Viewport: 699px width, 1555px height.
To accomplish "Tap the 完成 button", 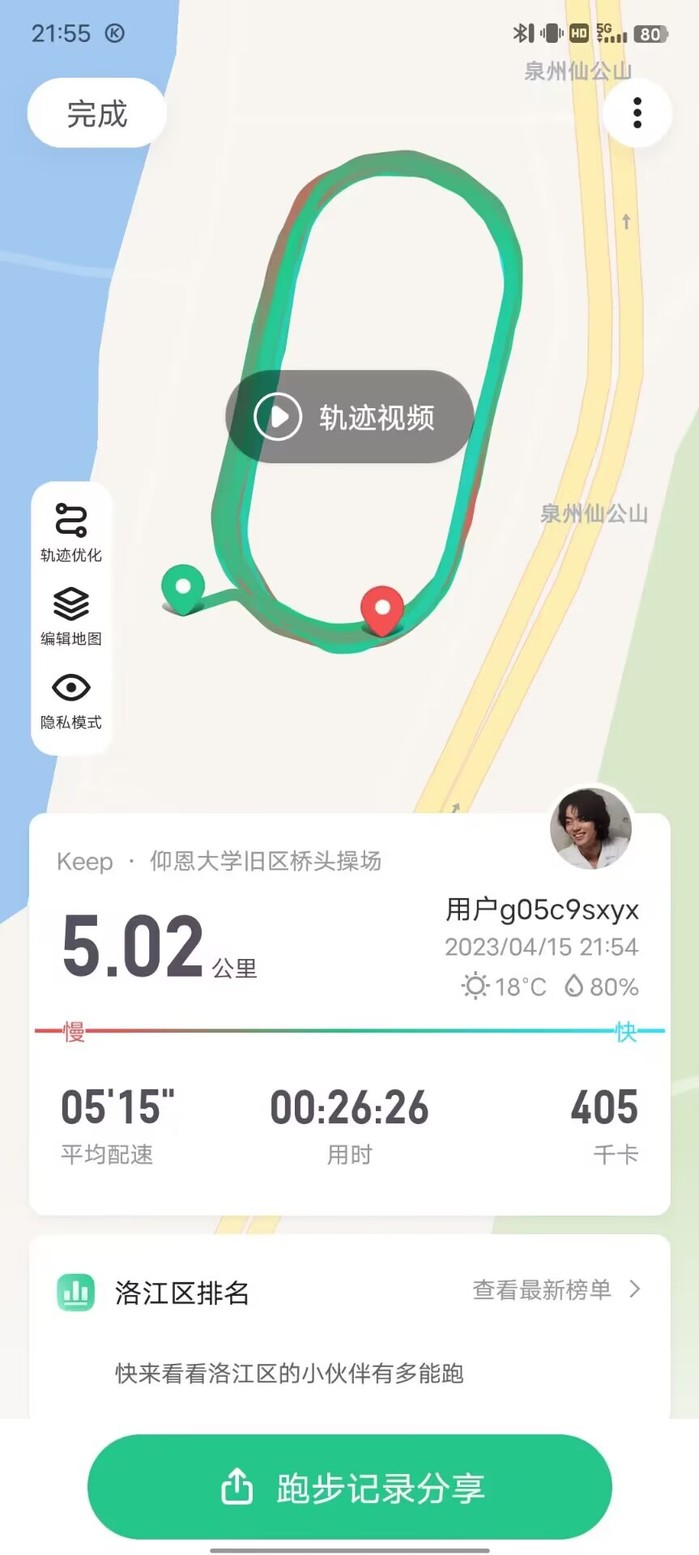I will tap(97, 114).
